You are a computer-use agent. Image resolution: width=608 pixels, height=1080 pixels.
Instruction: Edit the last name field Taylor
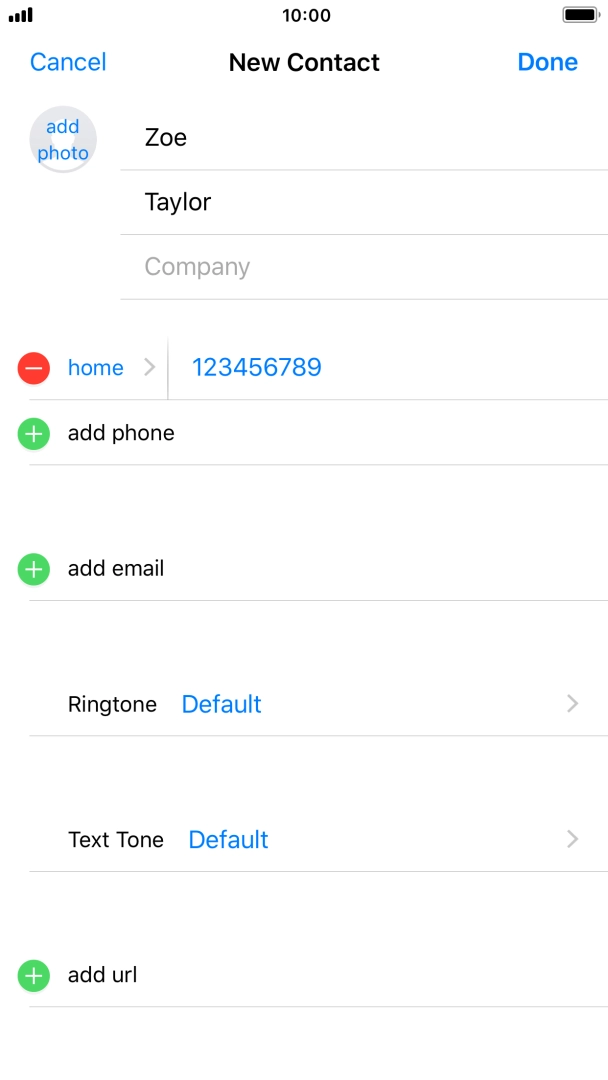click(364, 202)
